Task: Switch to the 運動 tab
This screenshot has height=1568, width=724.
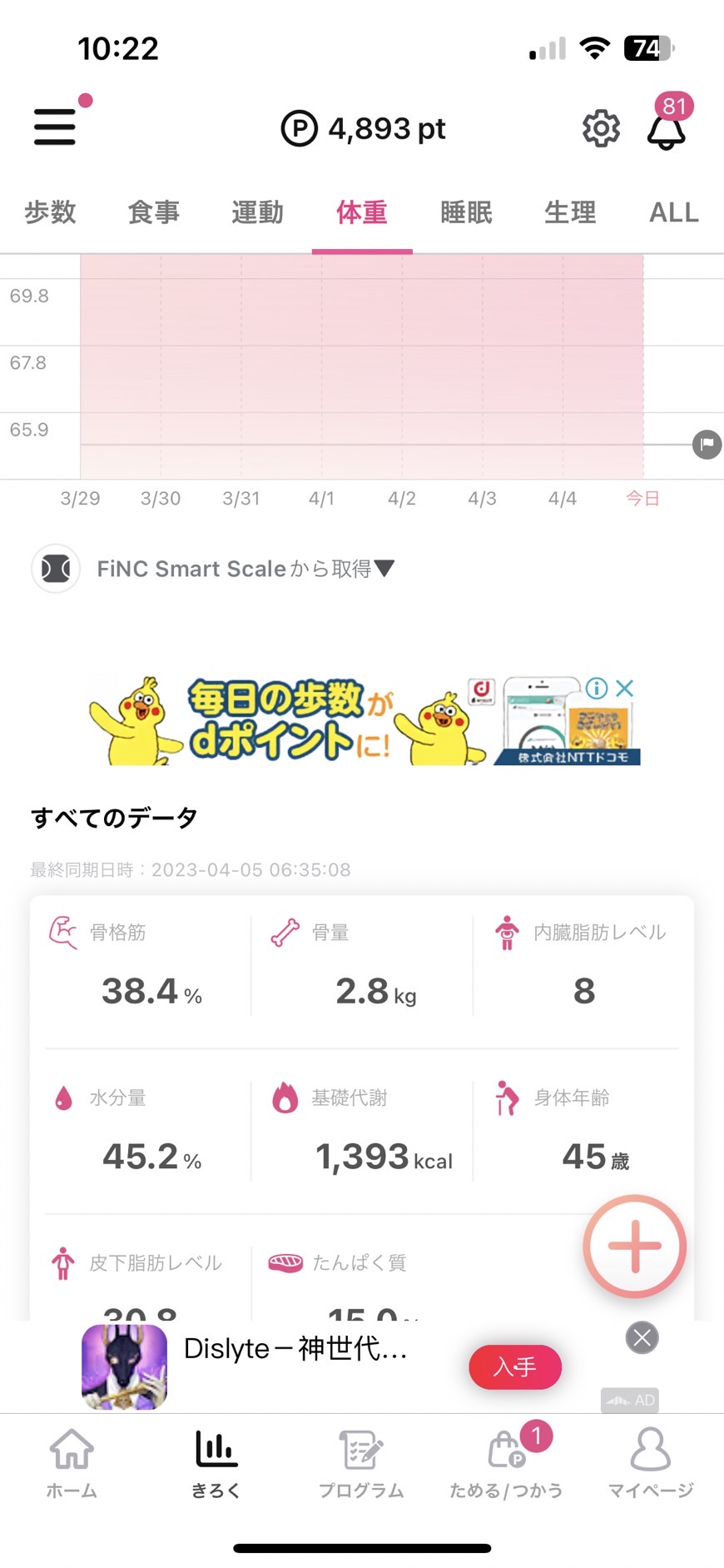Action: coord(258,212)
